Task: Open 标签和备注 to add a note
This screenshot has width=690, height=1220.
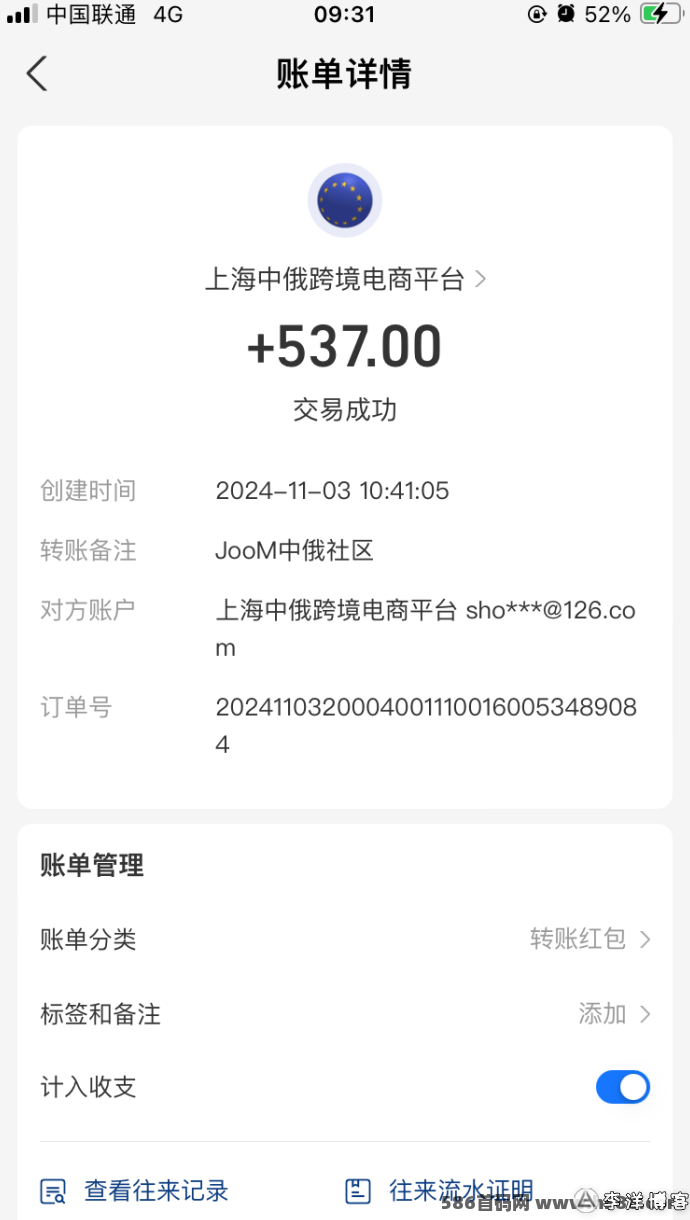Action: tap(345, 1014)
